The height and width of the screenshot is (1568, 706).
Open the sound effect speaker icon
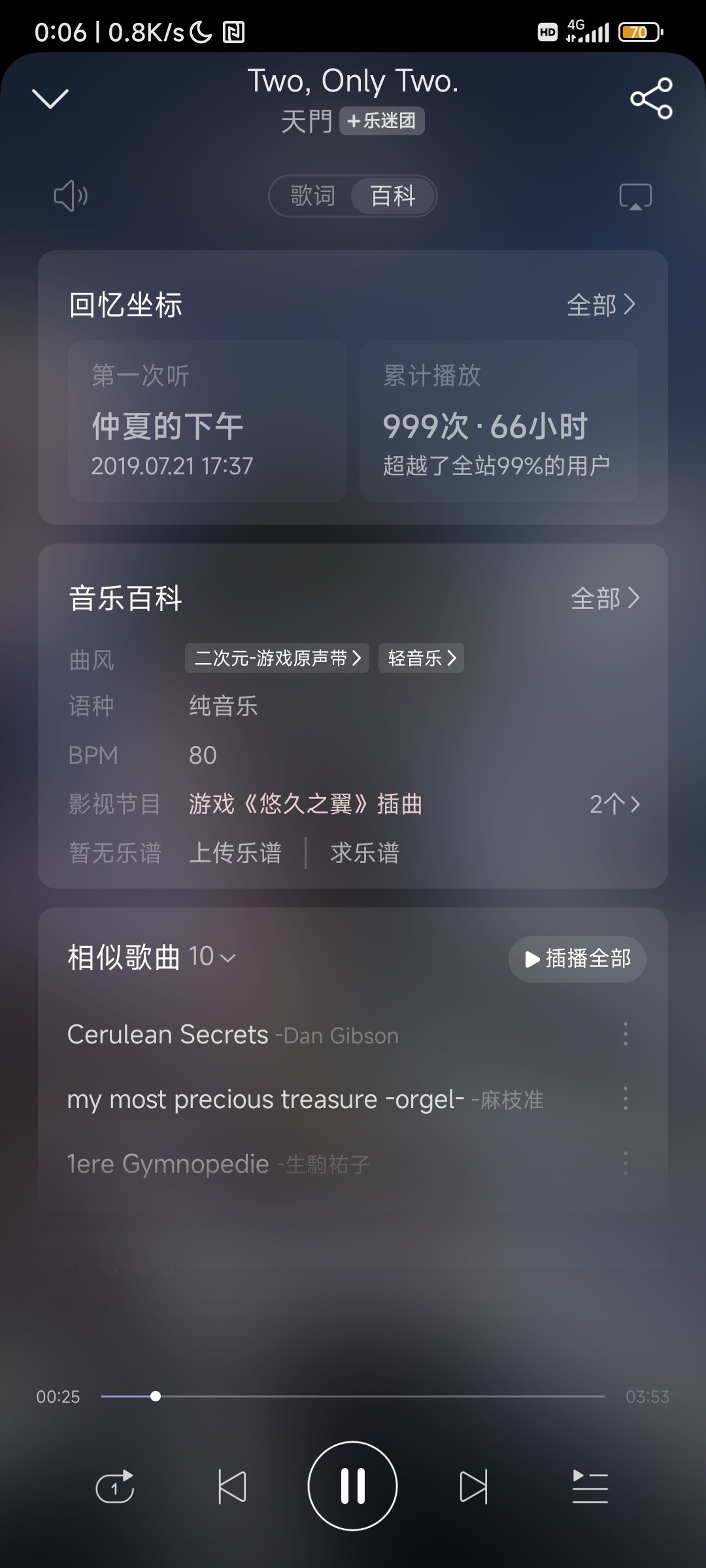tap(71, 196)
